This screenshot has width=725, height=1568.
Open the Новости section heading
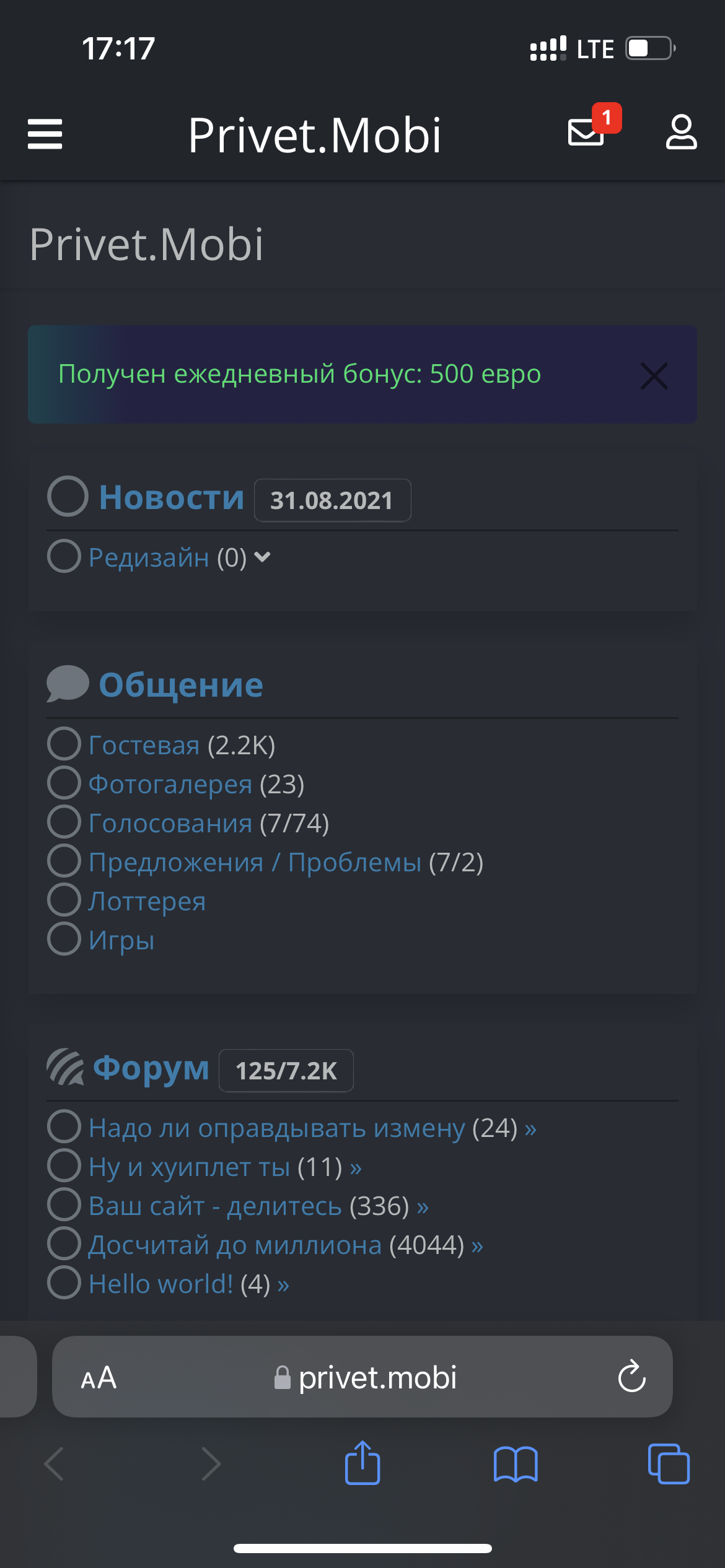point(172,497)
